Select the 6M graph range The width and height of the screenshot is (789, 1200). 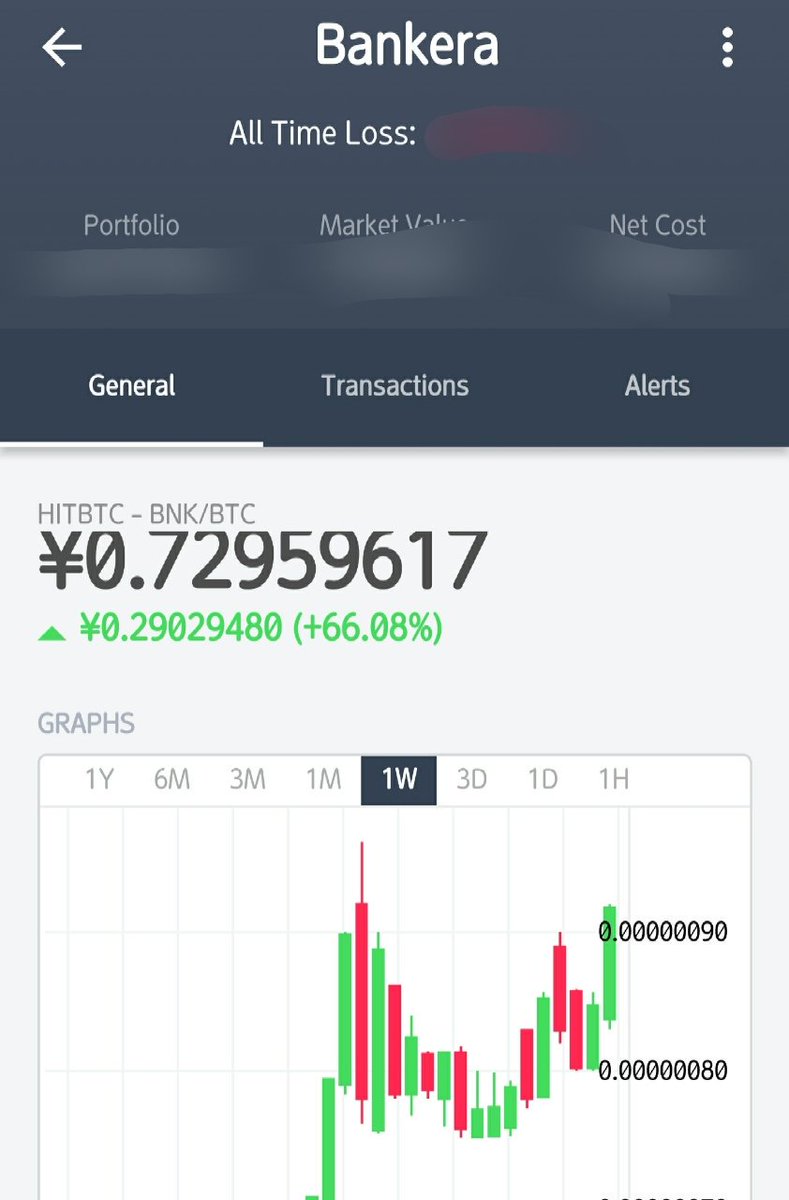172,779
